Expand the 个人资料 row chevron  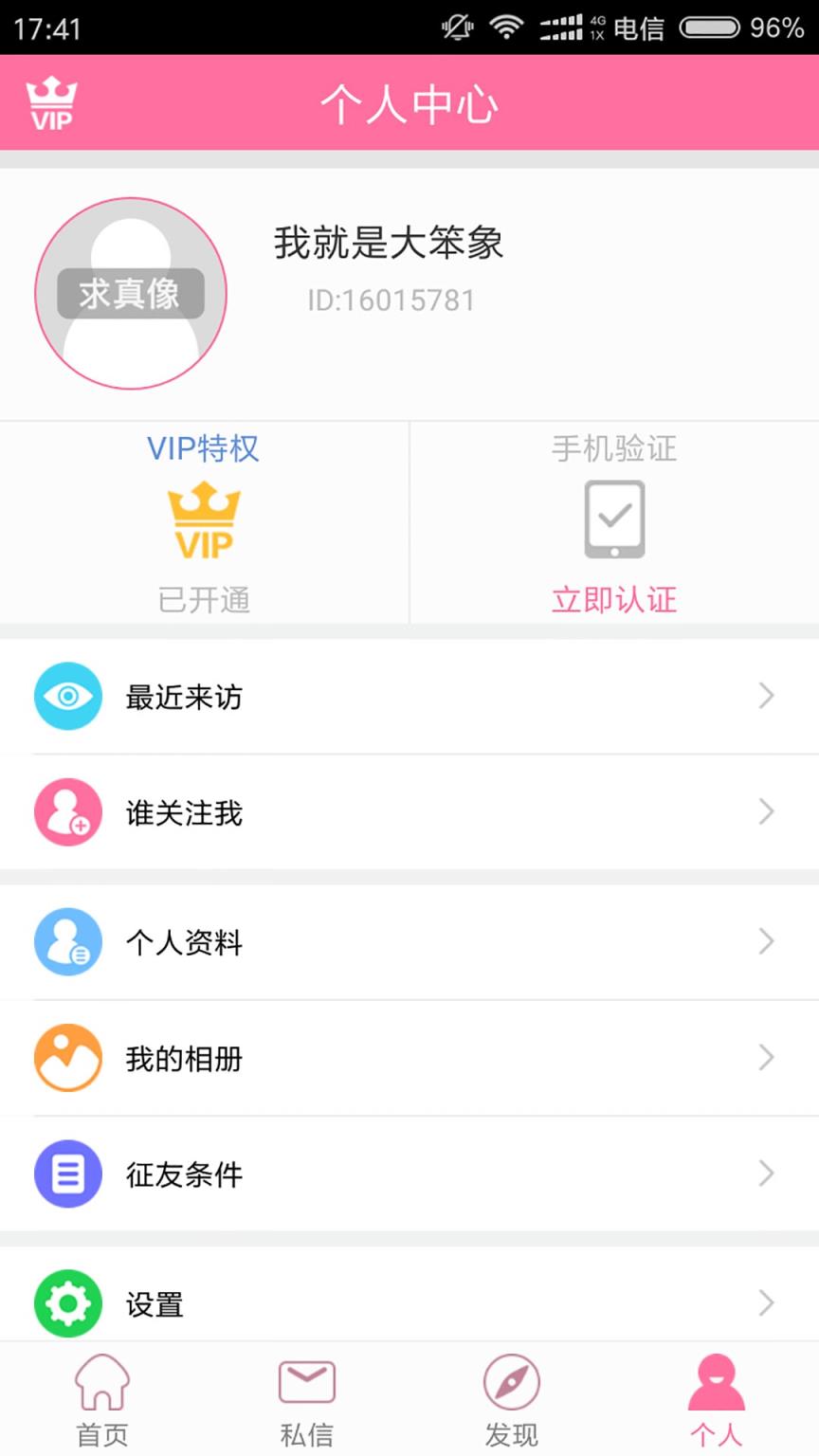768,942
